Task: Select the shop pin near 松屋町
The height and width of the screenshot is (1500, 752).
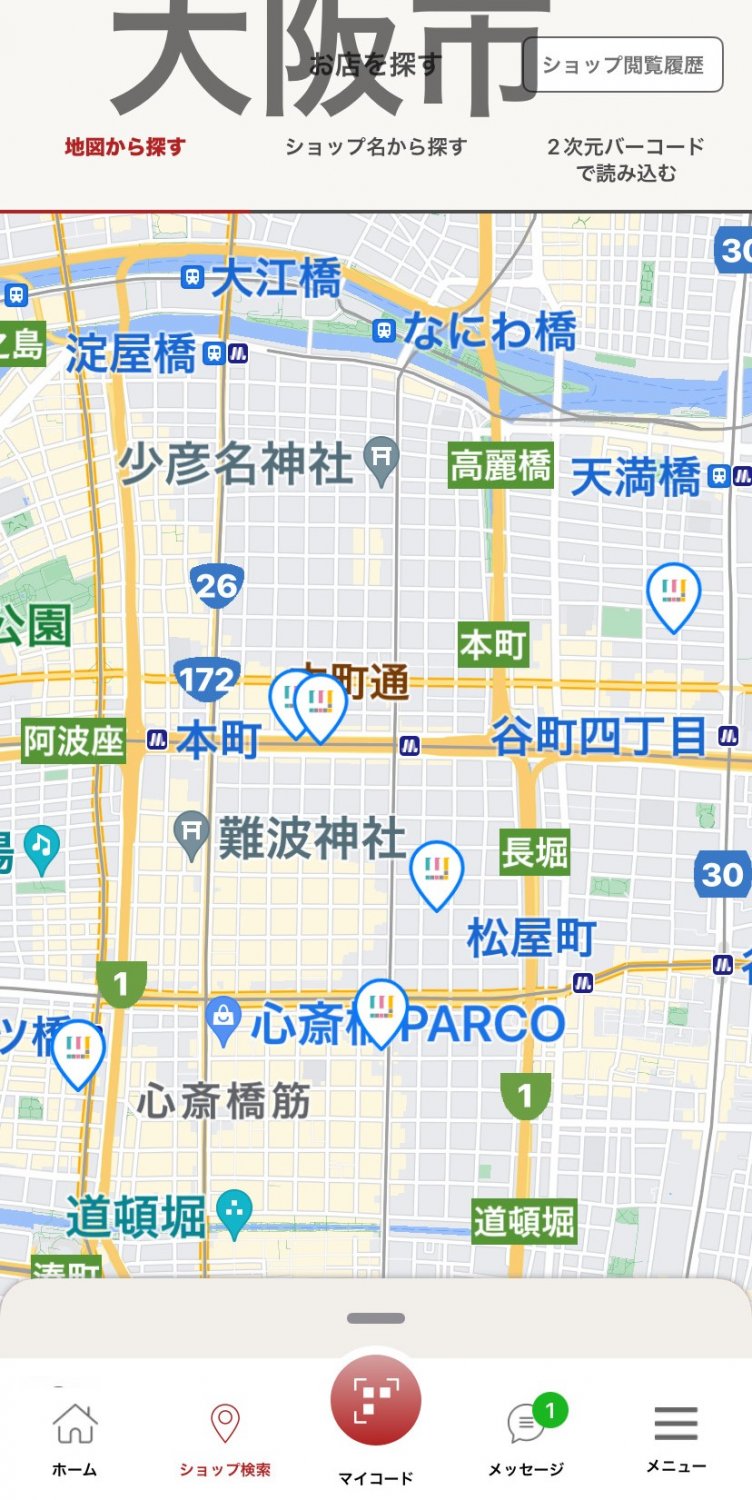Action: pos(437,872)
